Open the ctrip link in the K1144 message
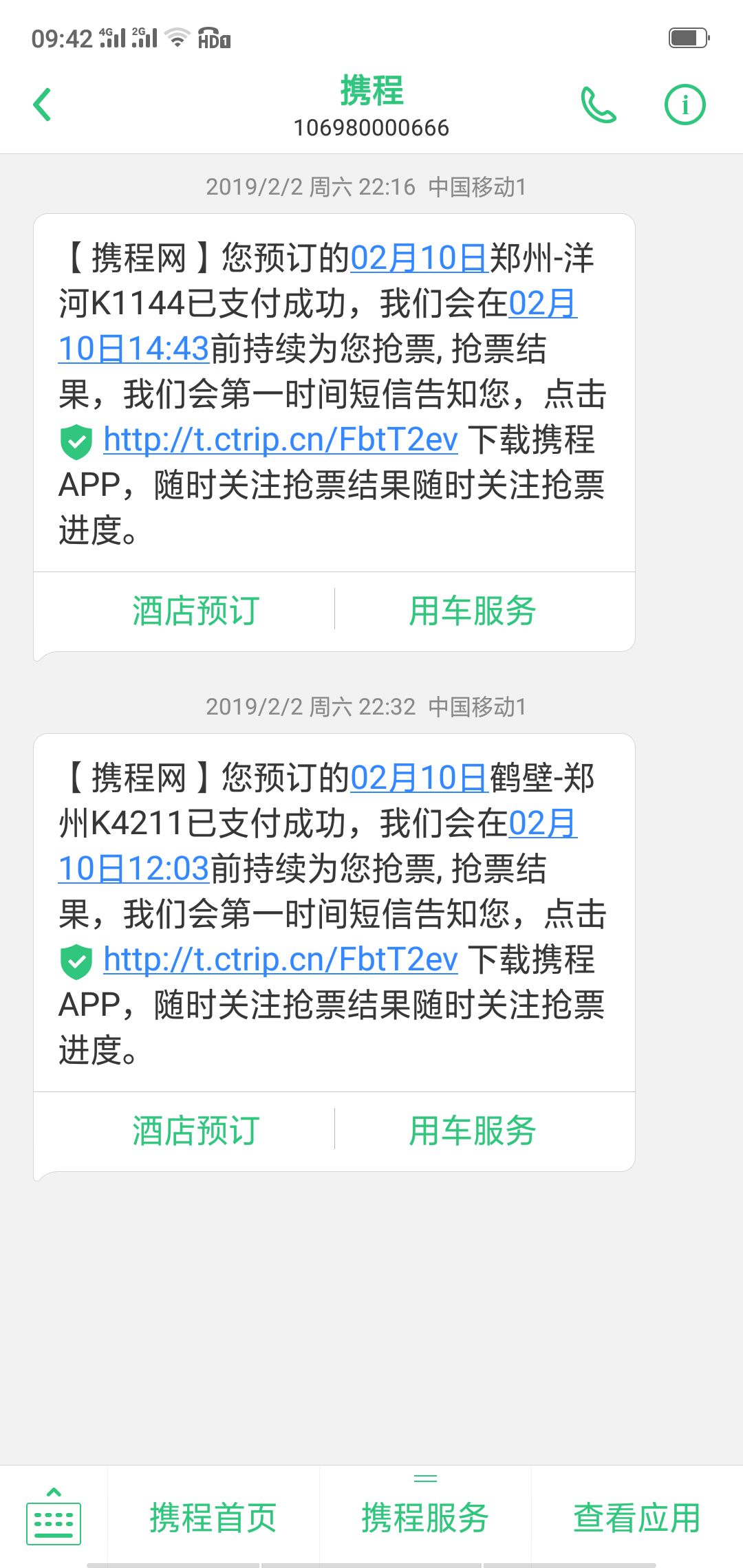 [280, 440]
